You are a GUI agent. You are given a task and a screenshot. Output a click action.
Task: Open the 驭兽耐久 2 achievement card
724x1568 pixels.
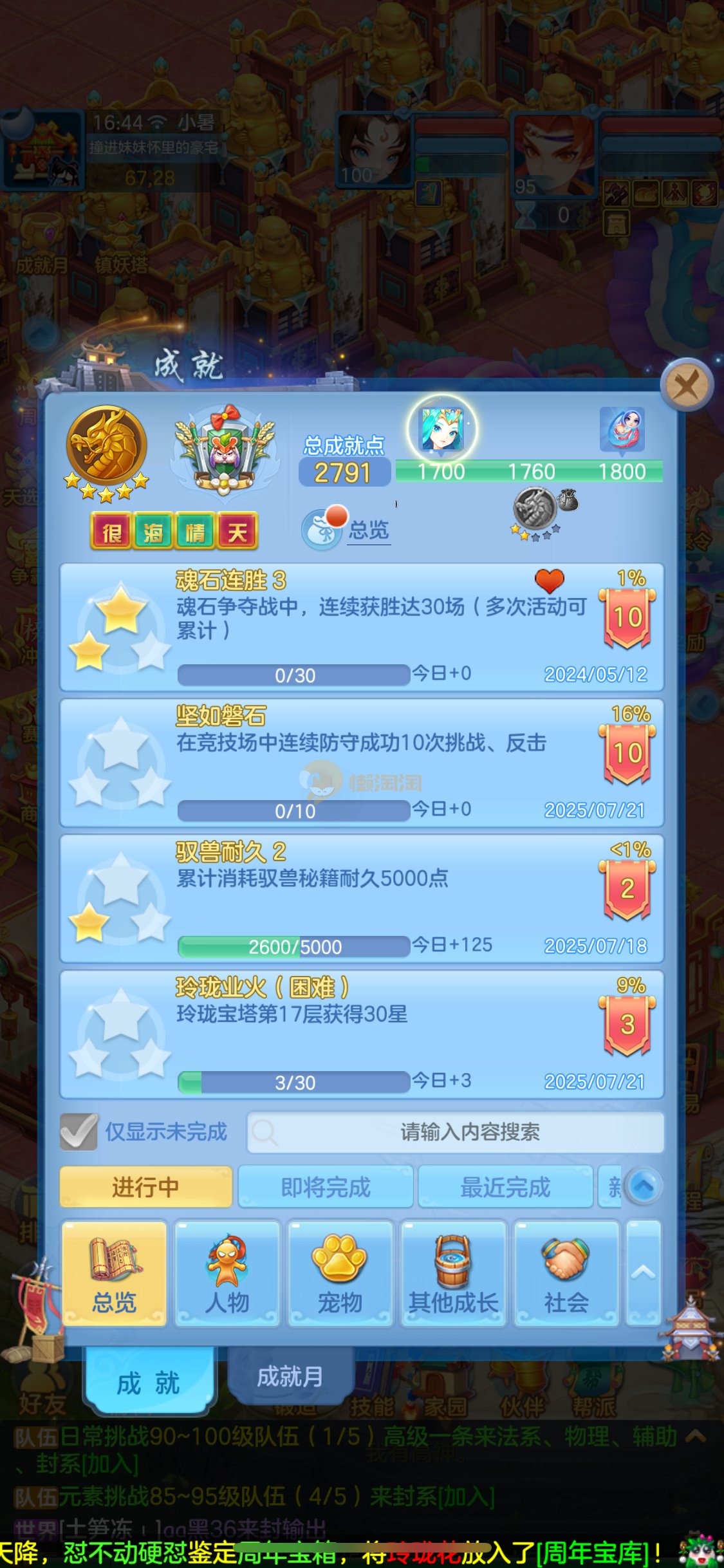(360, 899)
